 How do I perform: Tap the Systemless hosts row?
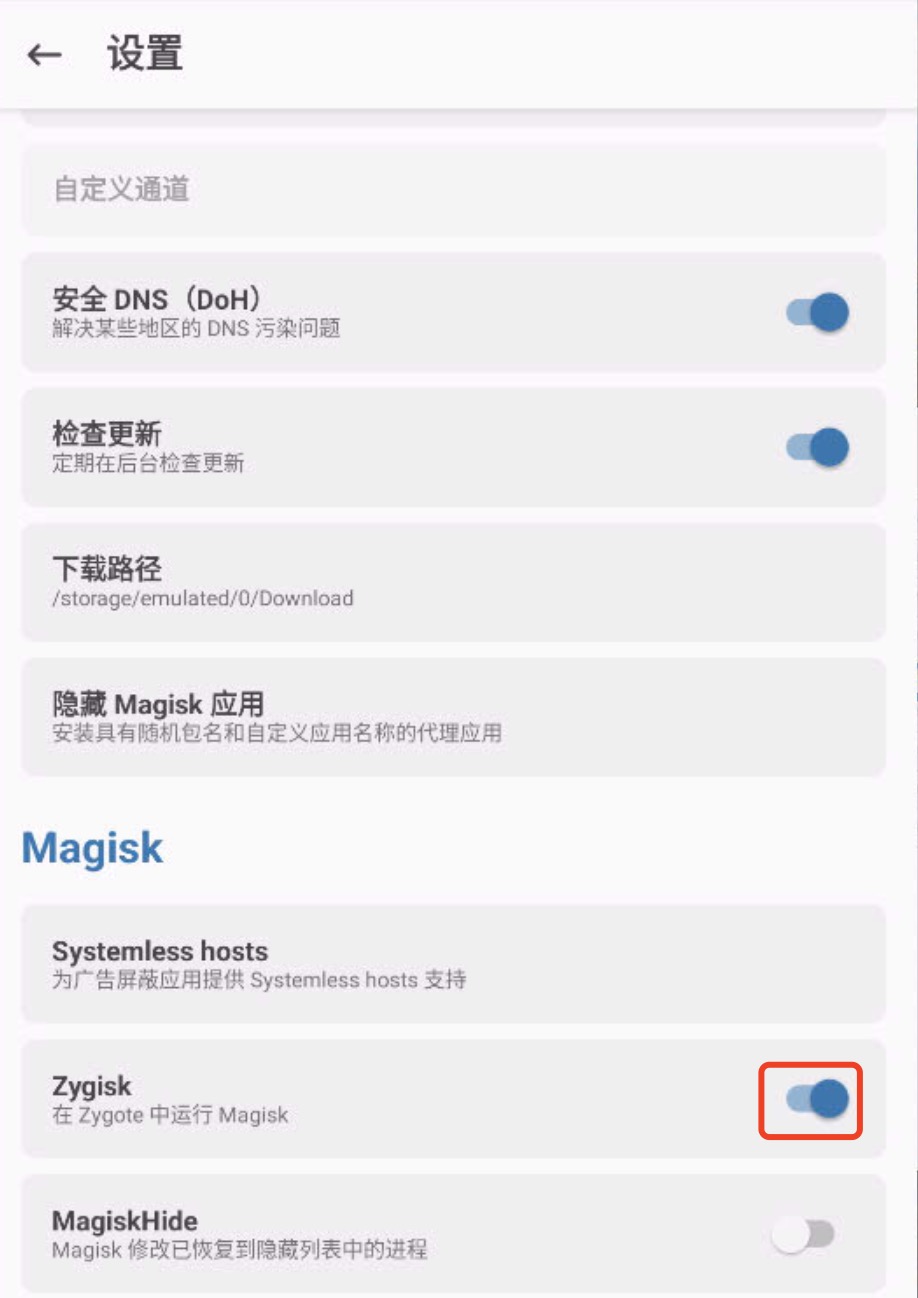point(453,964)
